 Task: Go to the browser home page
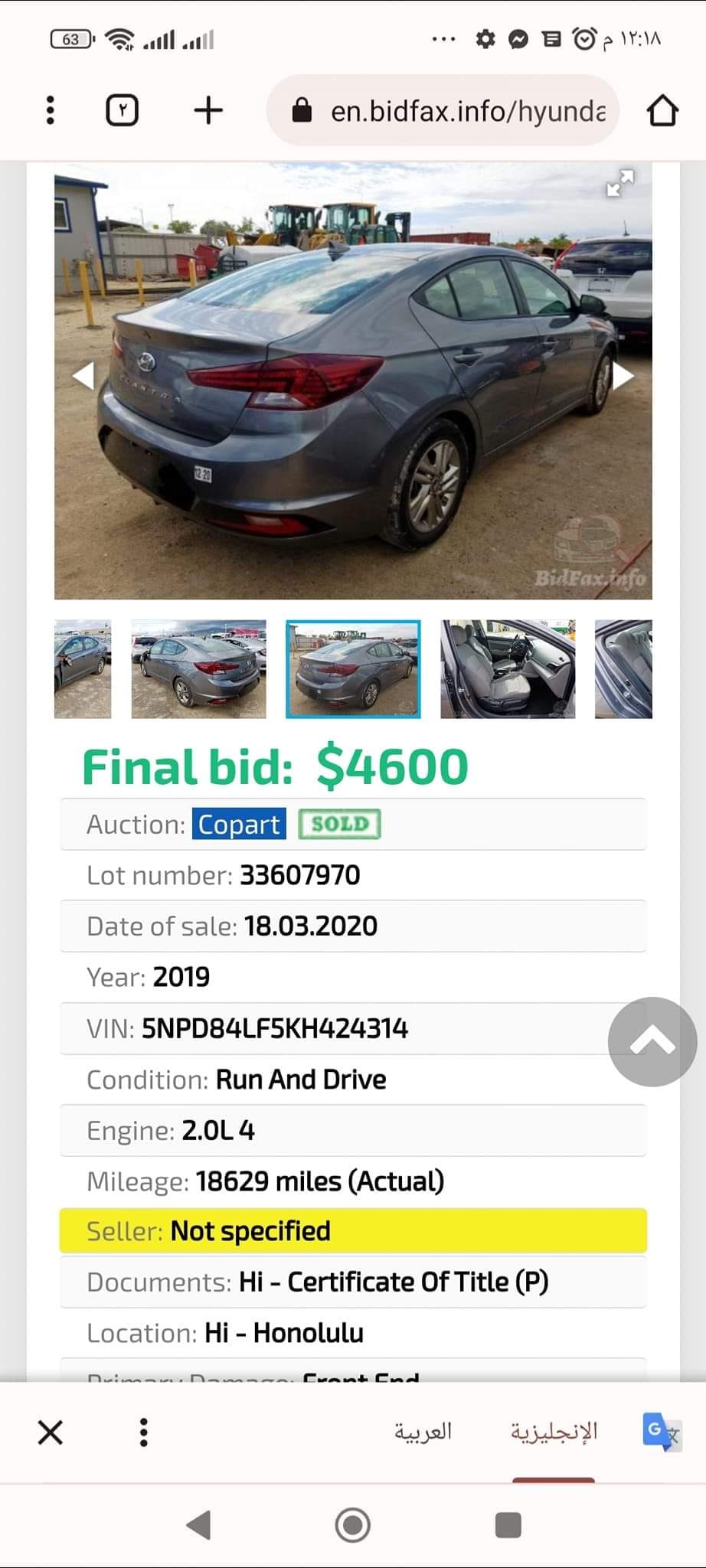(x=662, y=110)
